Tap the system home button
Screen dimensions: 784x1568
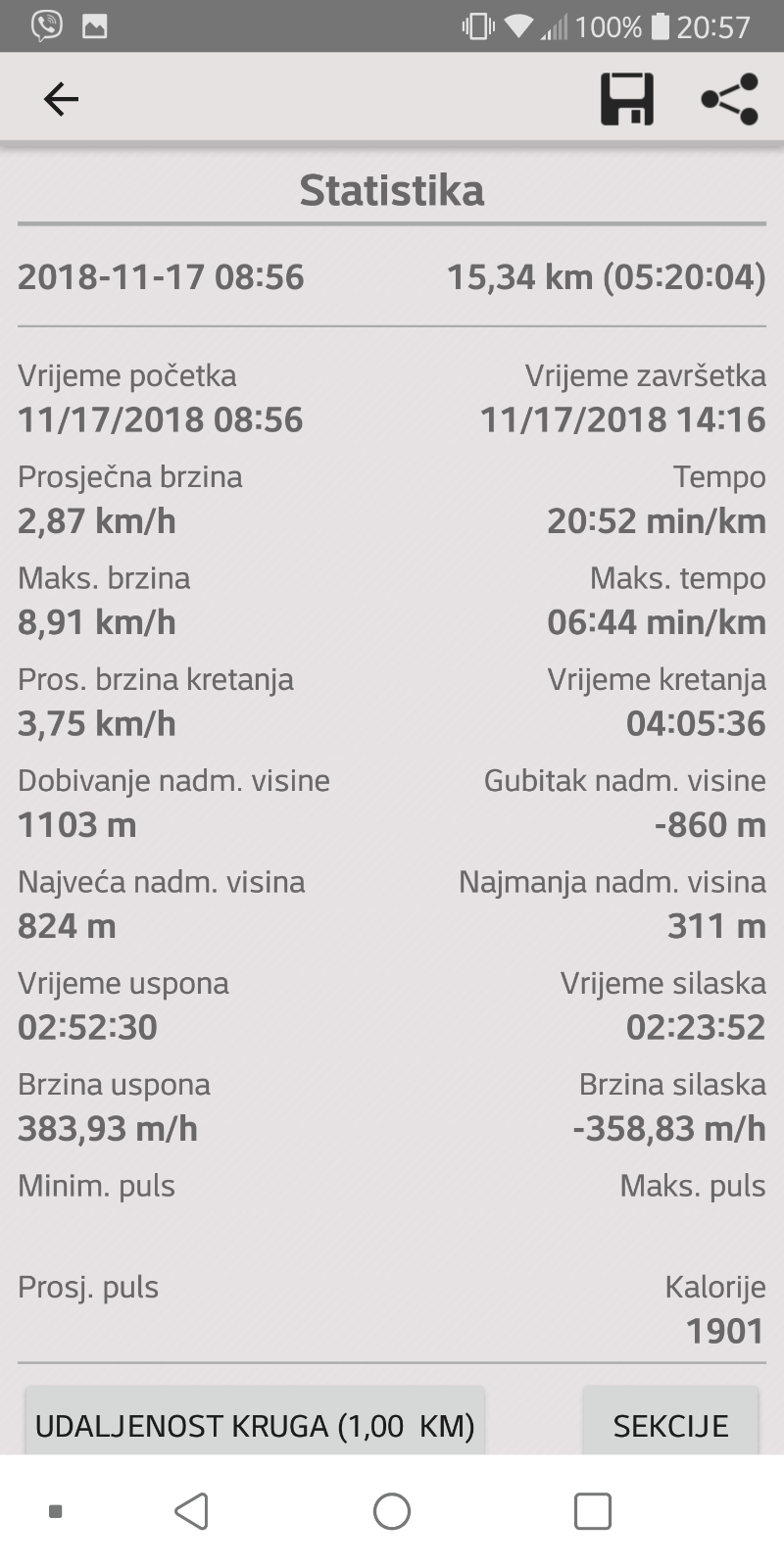(392, 1511)
